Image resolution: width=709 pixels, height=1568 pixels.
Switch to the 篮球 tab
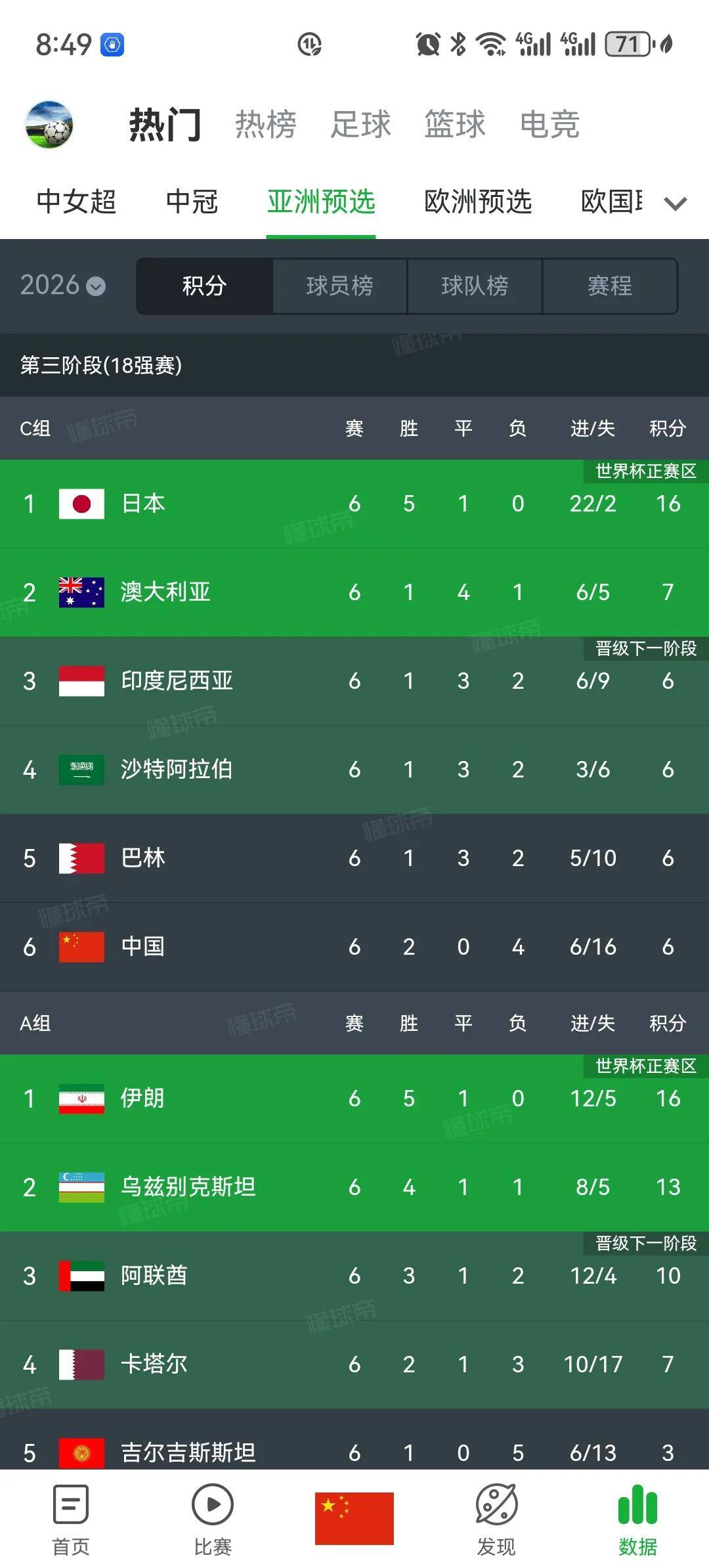454,125
